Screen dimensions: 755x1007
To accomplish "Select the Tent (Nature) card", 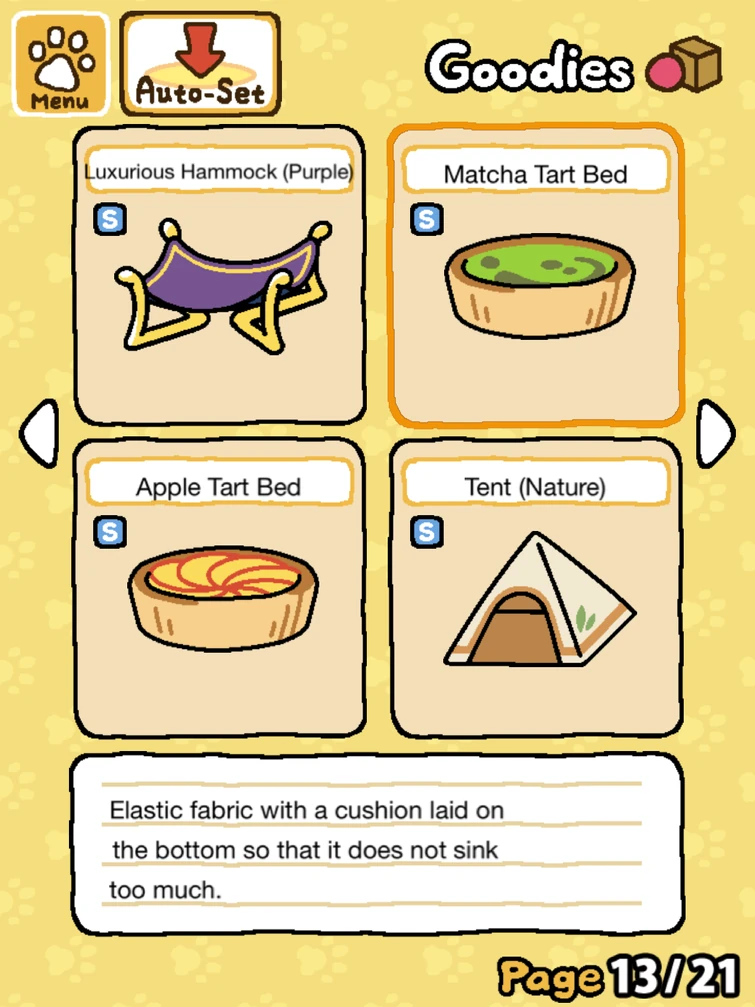I will 536,588.
